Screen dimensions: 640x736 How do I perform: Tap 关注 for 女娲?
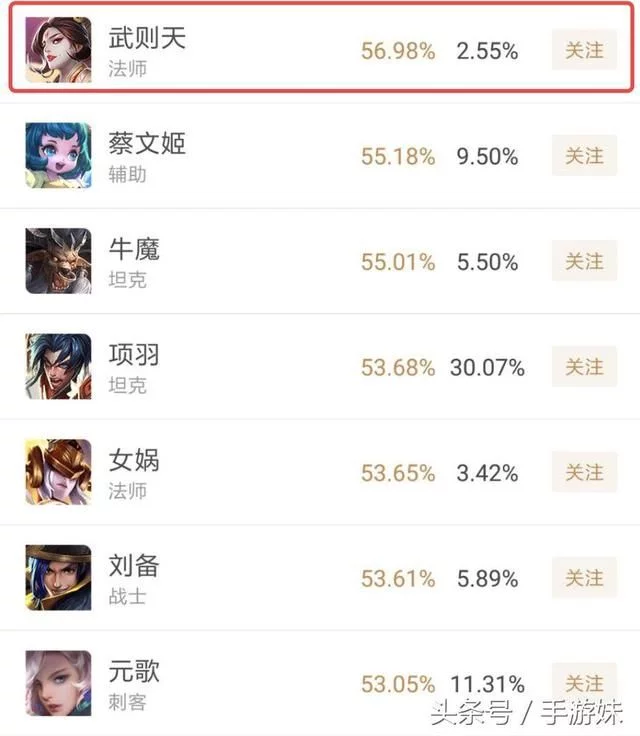point(584,472)
